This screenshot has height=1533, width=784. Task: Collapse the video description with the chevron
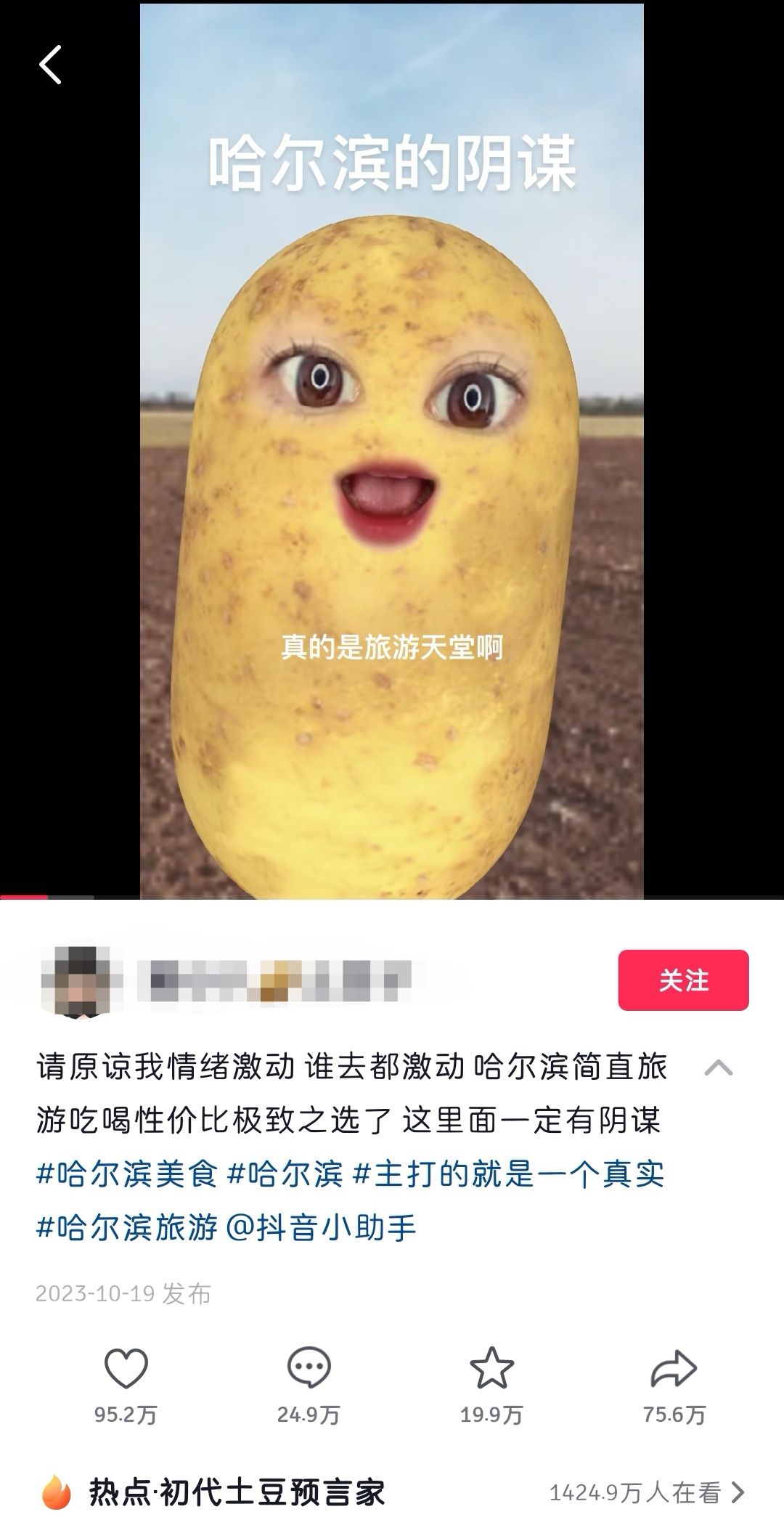pyautogui.click(x=718, y=1067)
